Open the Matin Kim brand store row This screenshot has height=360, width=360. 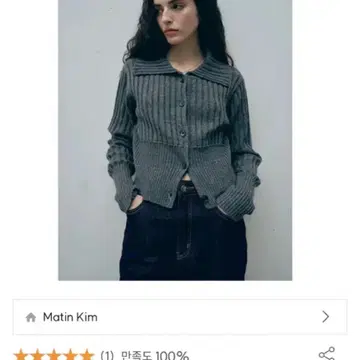[x=180, y=317]
